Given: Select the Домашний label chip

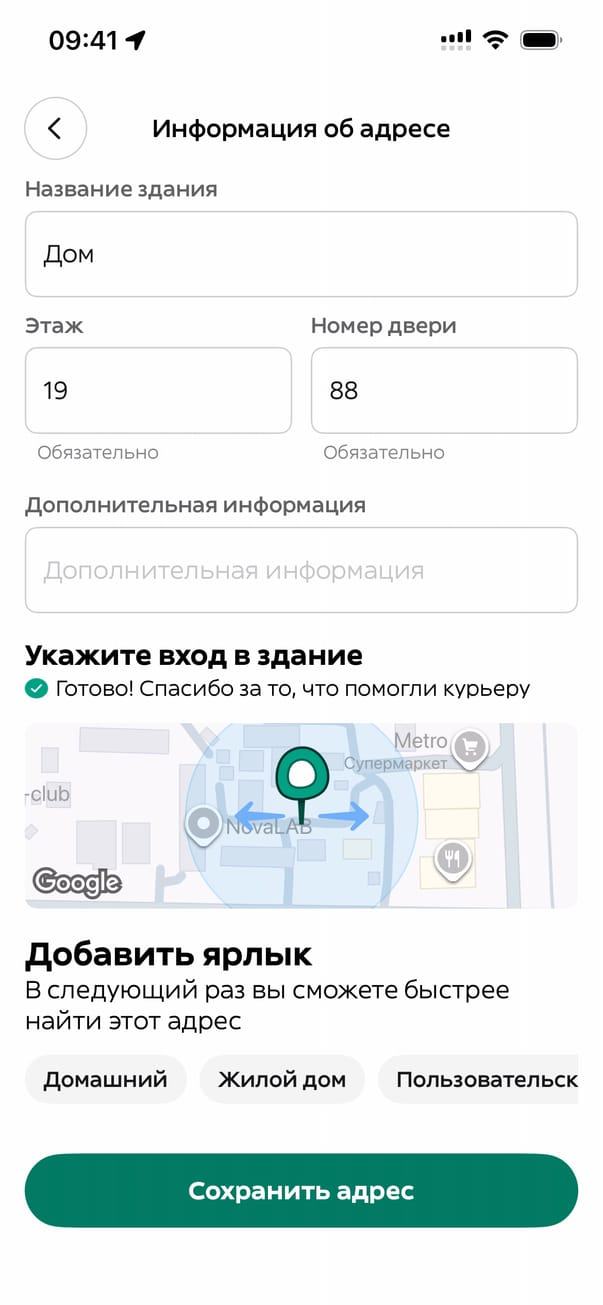Looking at the screenshot, I should [105, 1080].
